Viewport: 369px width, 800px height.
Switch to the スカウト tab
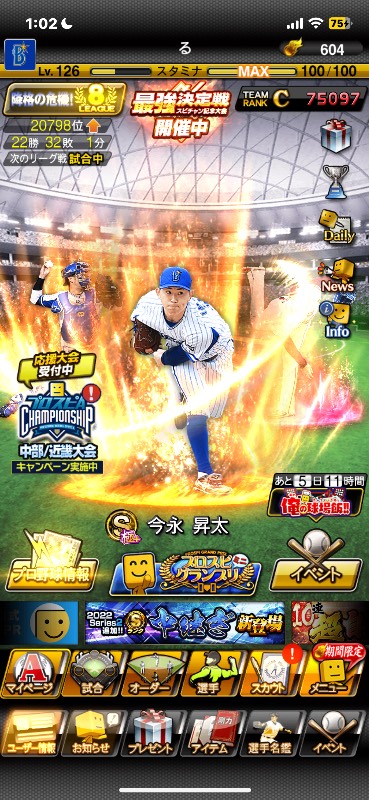[x=269, y=674]
